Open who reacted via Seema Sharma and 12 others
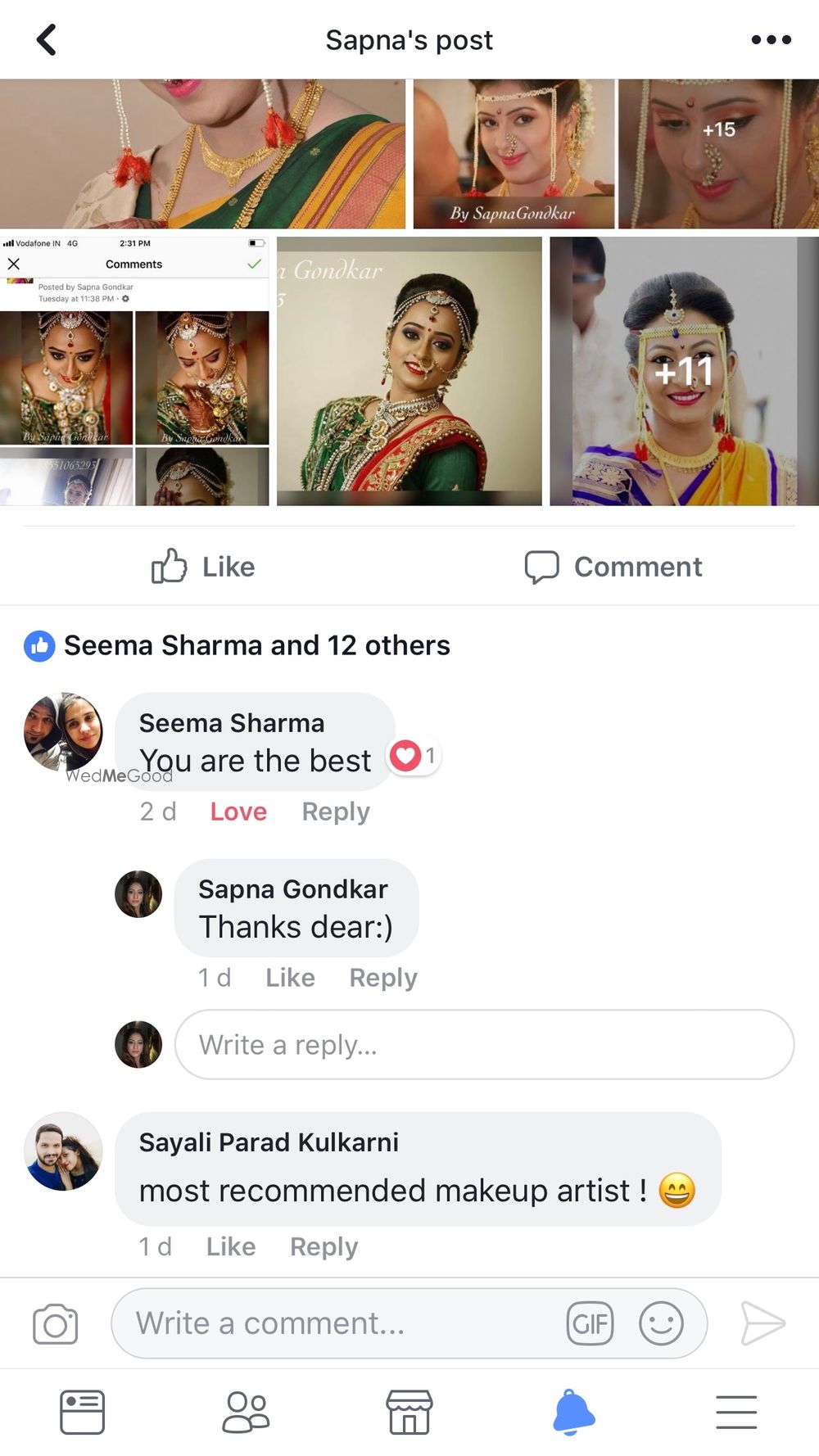Image resolution: width=819 pixels, height=1456 pixels. tap(258, 645)
